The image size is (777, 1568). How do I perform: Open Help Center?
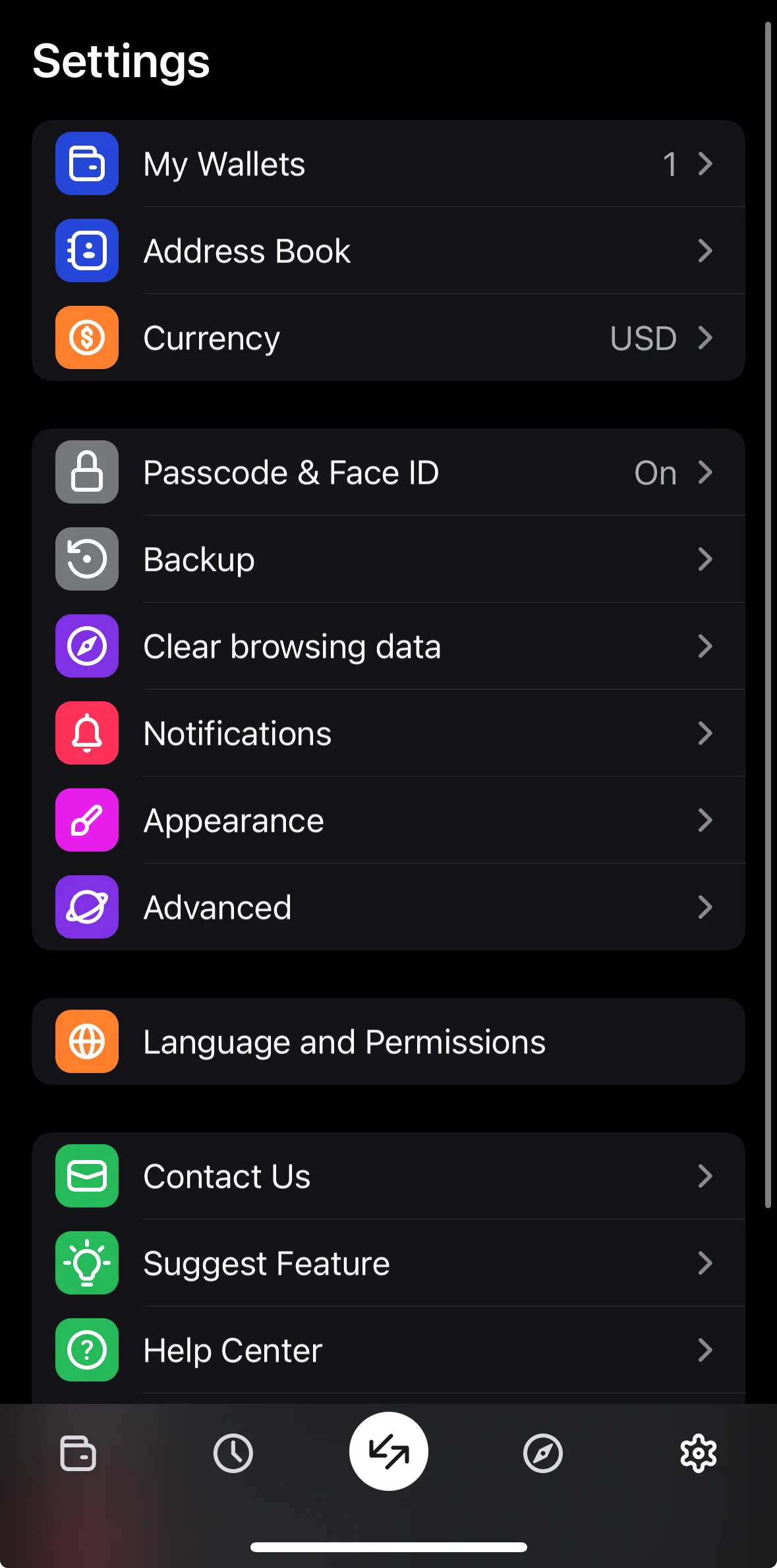(x=388, y=1350)
